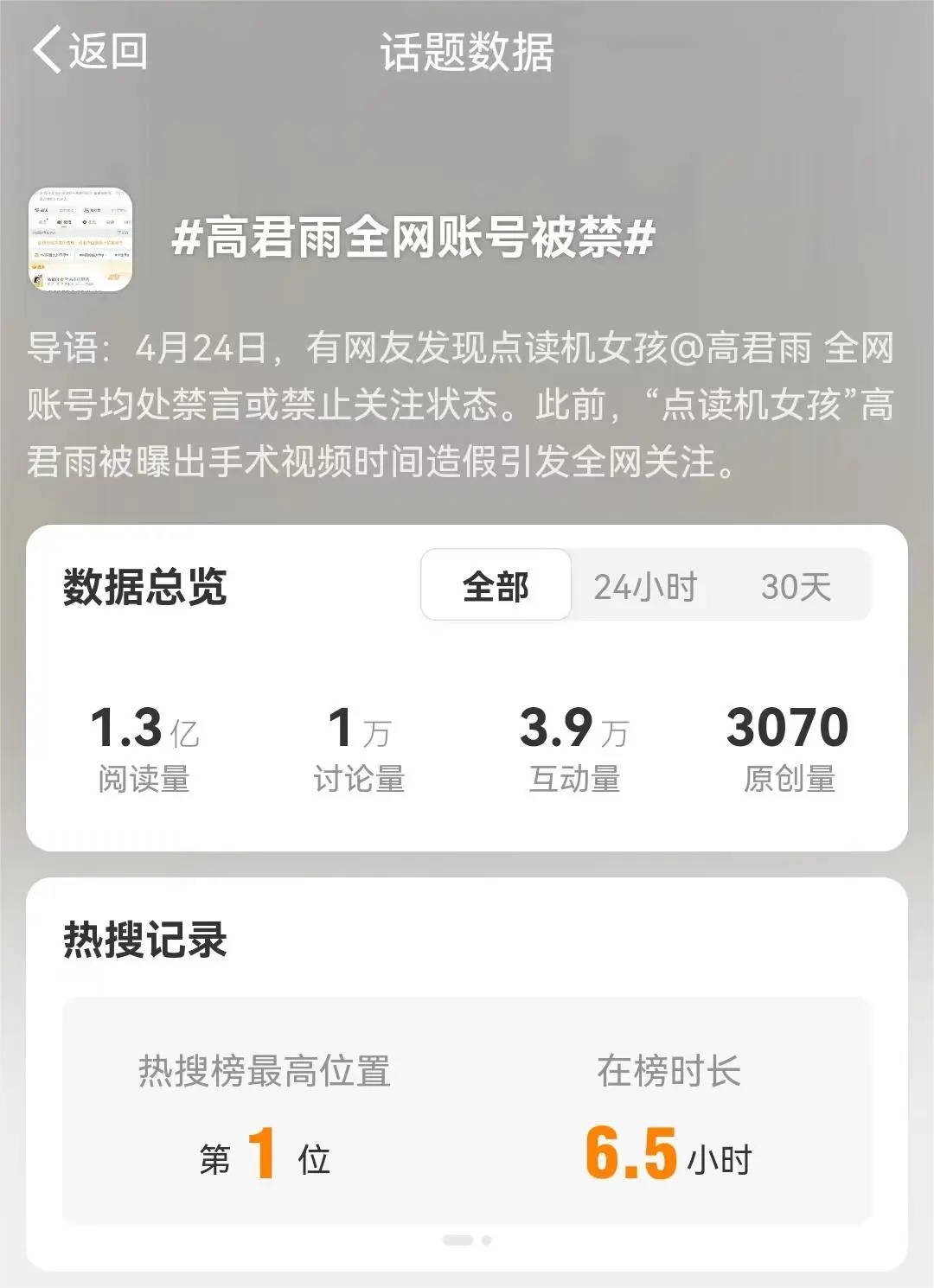Viewport: 934px width, 1288px height.
Task: Open the topic cover thumbnail
Action: tap(80, 239)
